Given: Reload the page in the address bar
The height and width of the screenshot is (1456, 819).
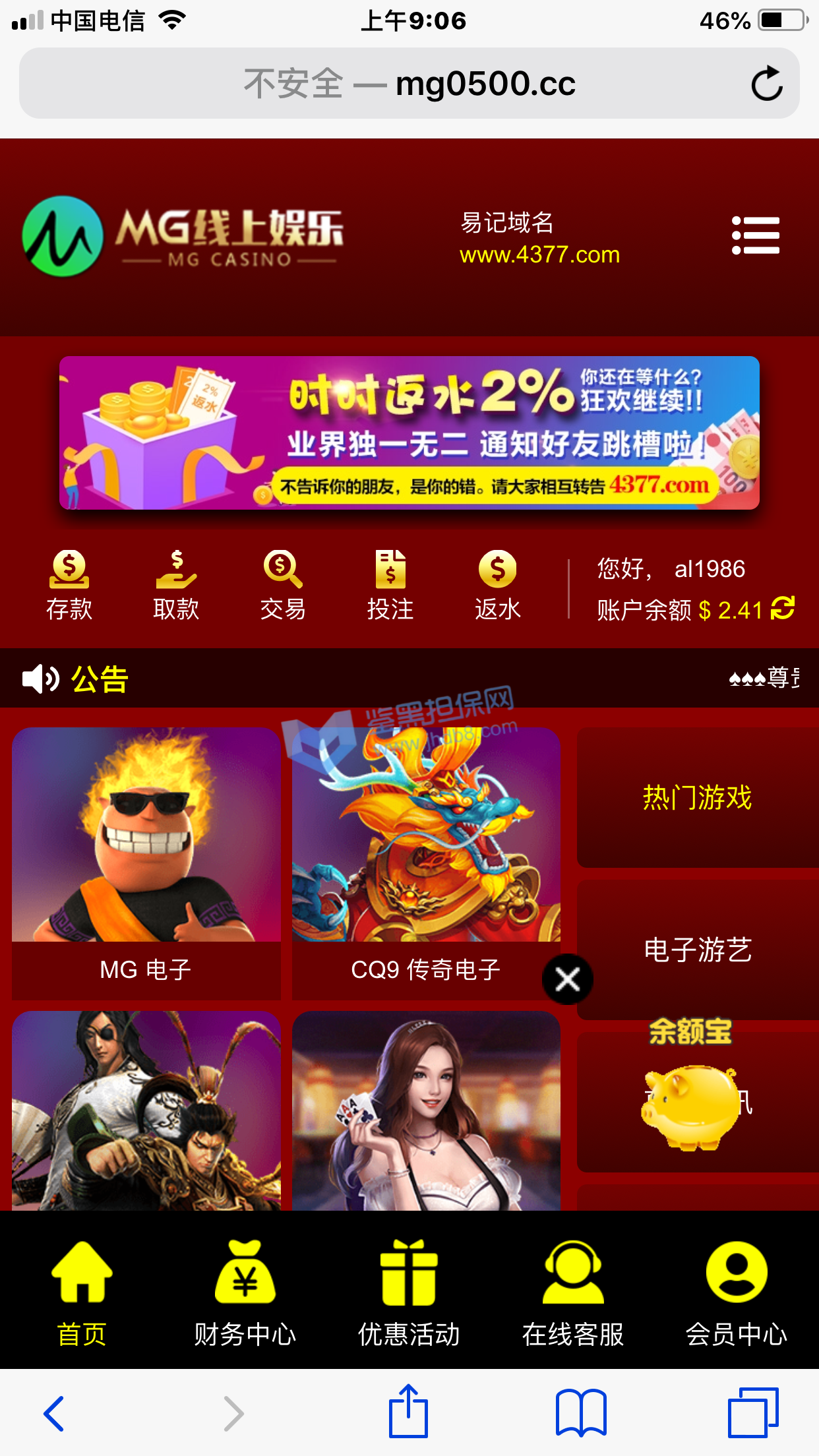Looking at the screenshot, I should click(x=766, y=84).
